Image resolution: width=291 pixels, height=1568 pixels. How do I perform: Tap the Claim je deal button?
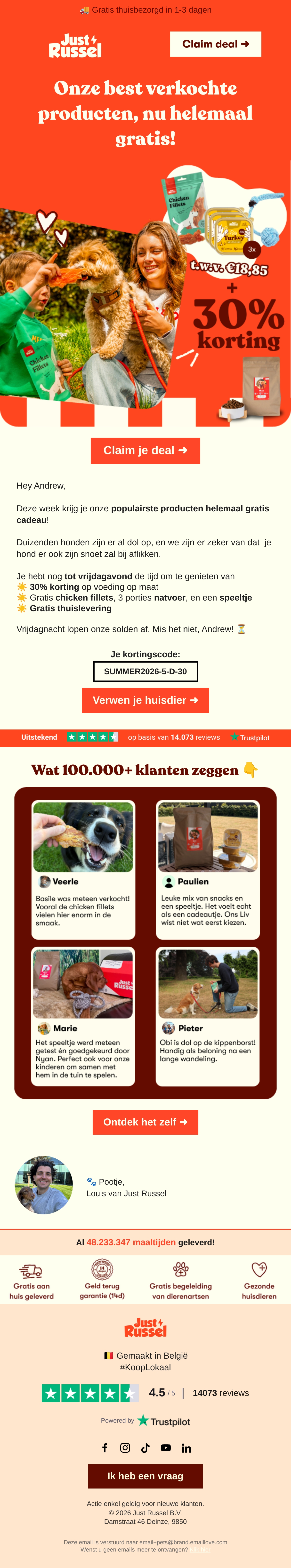click(145, 451)
